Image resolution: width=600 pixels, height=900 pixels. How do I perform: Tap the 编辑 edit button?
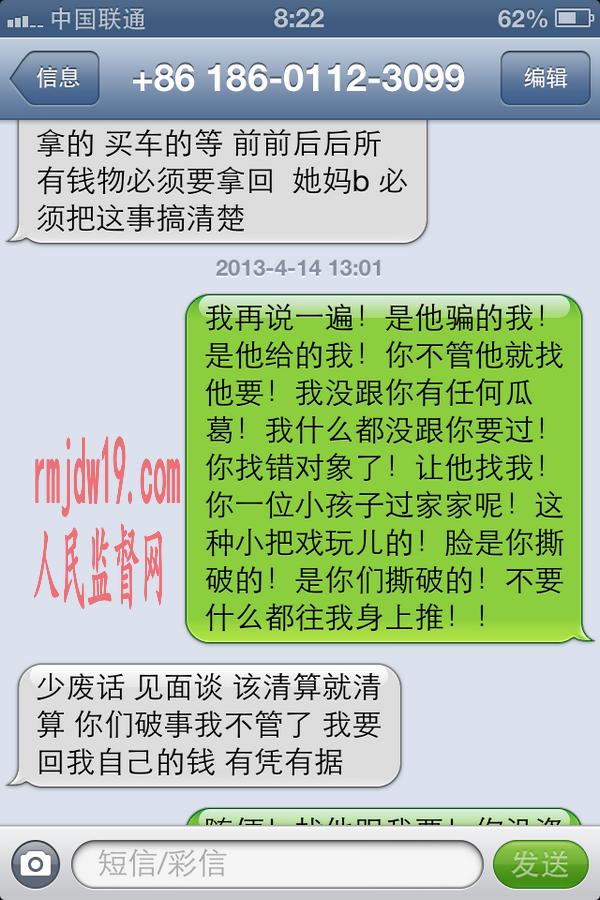(x=545, y=78)
